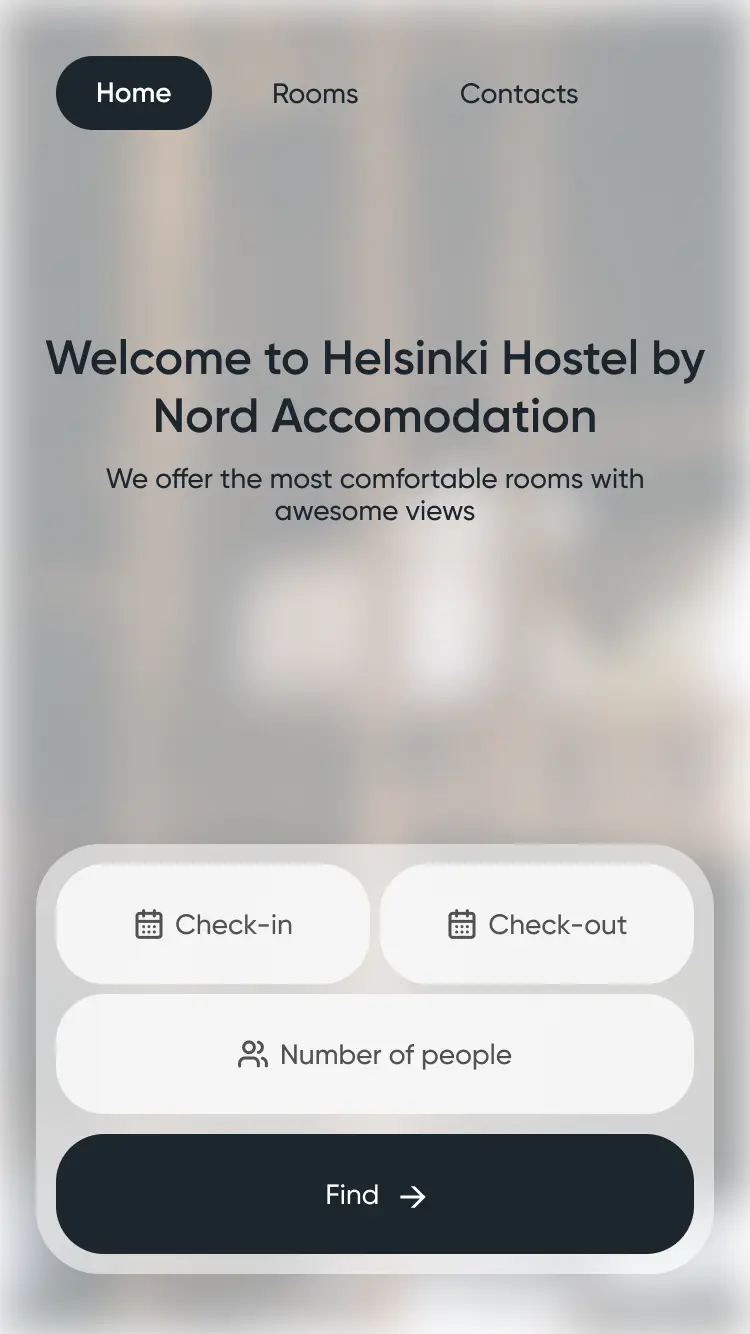The height and width of the screenshot is (1334, 750).
Task: Switch to the Rooms tab
Action: 315,93
